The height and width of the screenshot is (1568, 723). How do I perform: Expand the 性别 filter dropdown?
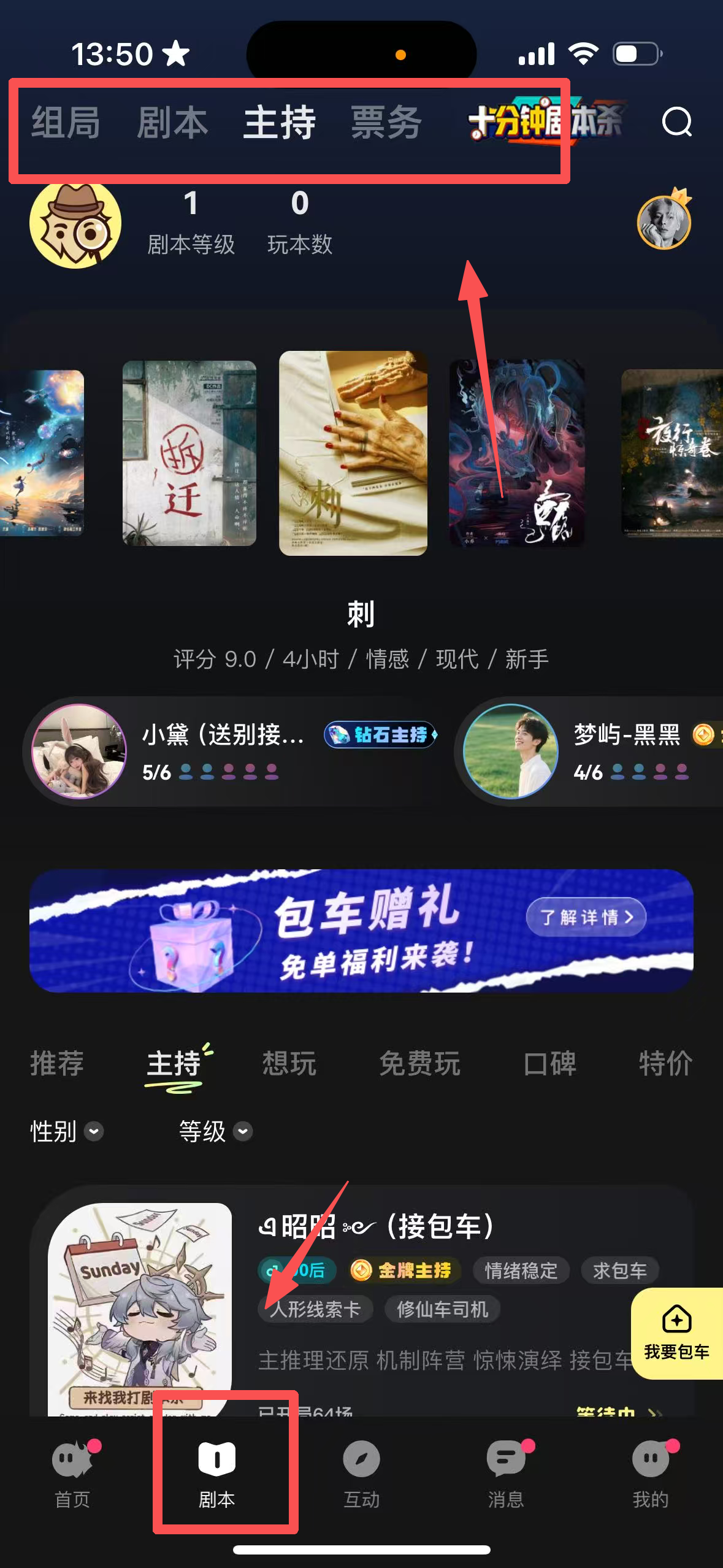[66, 1131]
